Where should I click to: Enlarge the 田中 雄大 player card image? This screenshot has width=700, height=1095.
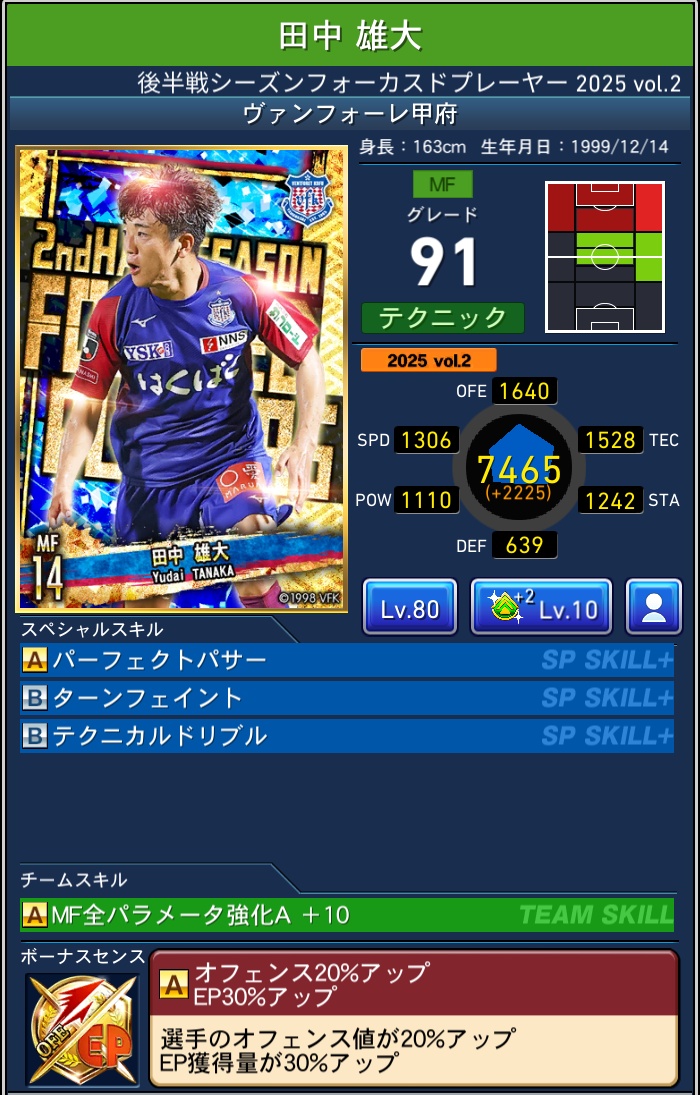[x=182, y=379]
